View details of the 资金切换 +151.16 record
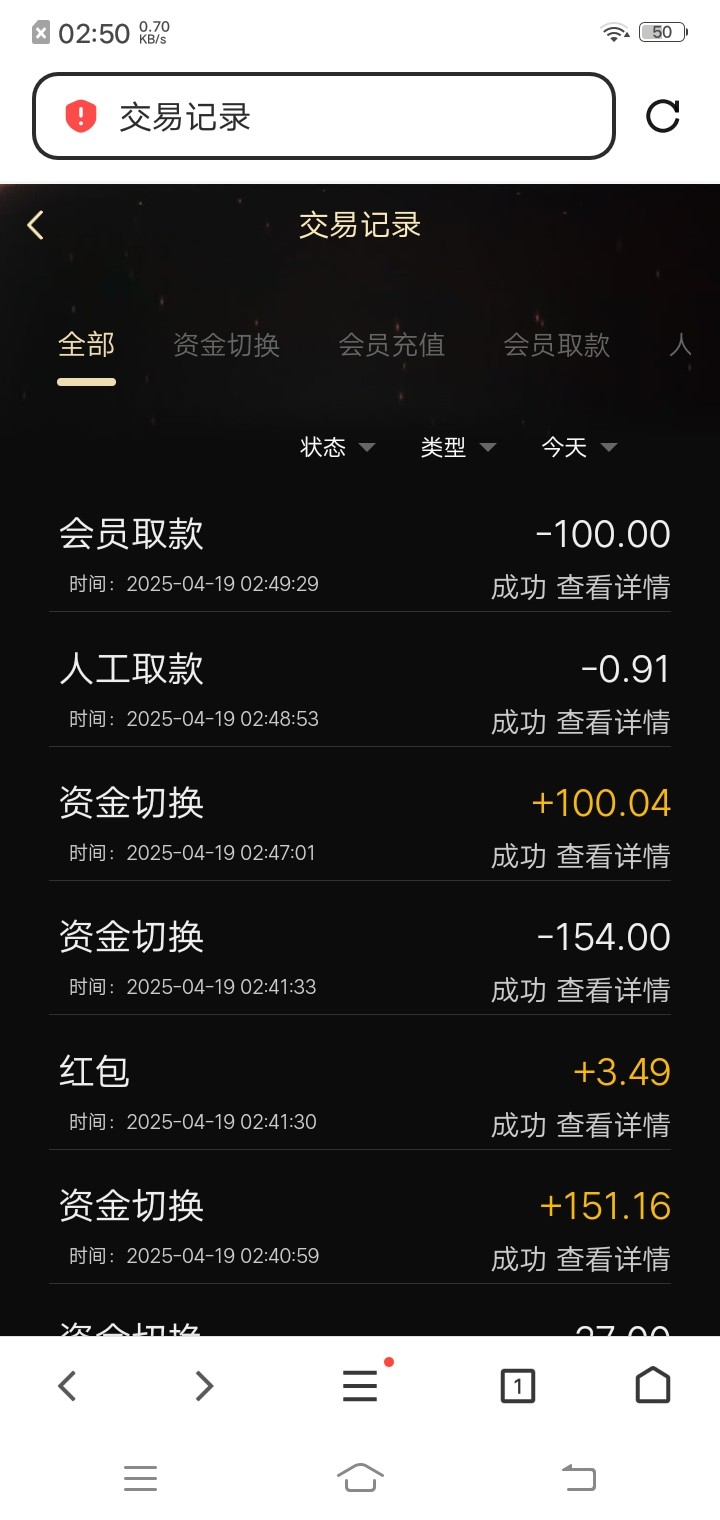The width and height of the screenshot is (720, 1520). pyautogui.click(x=613, y=1259)
